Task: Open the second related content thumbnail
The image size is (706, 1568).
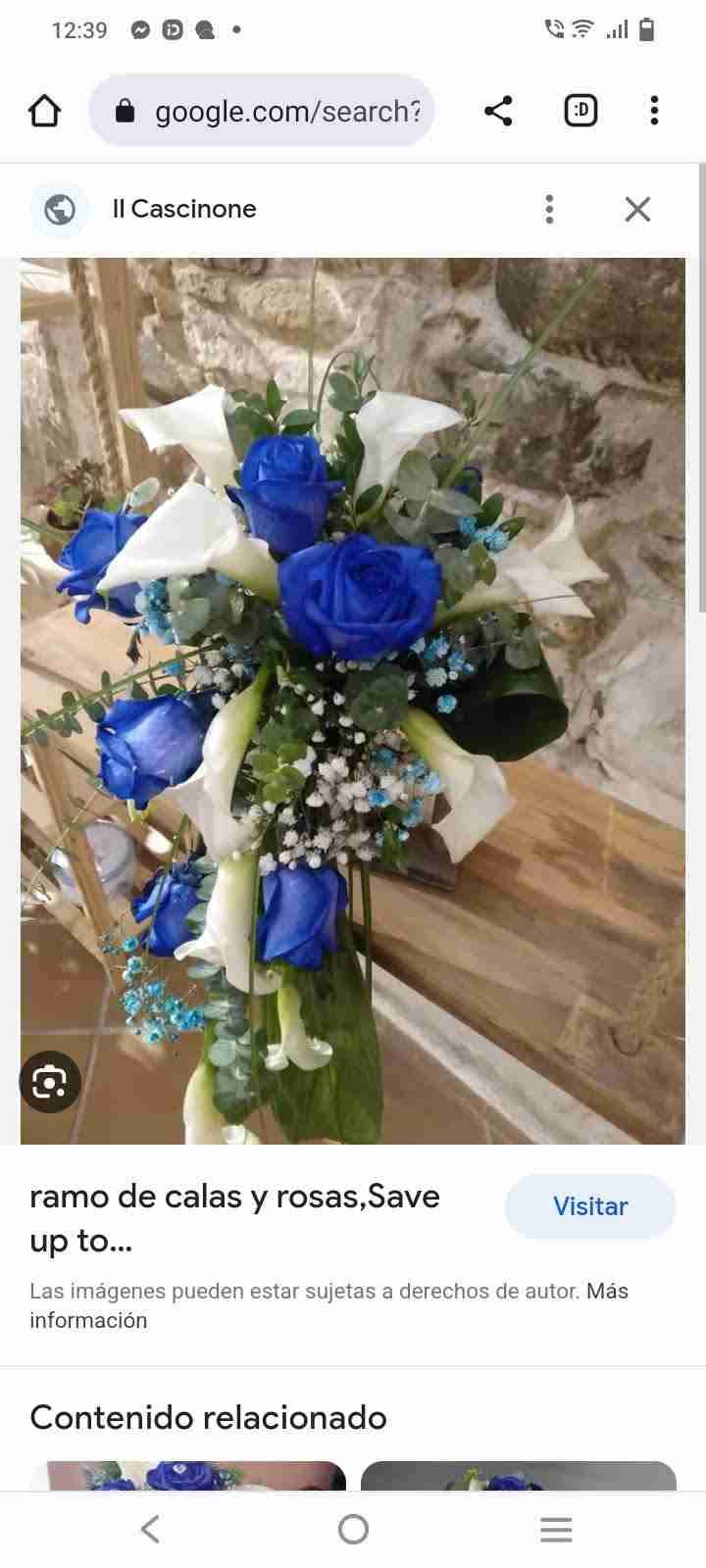Action: (518, 1476)
